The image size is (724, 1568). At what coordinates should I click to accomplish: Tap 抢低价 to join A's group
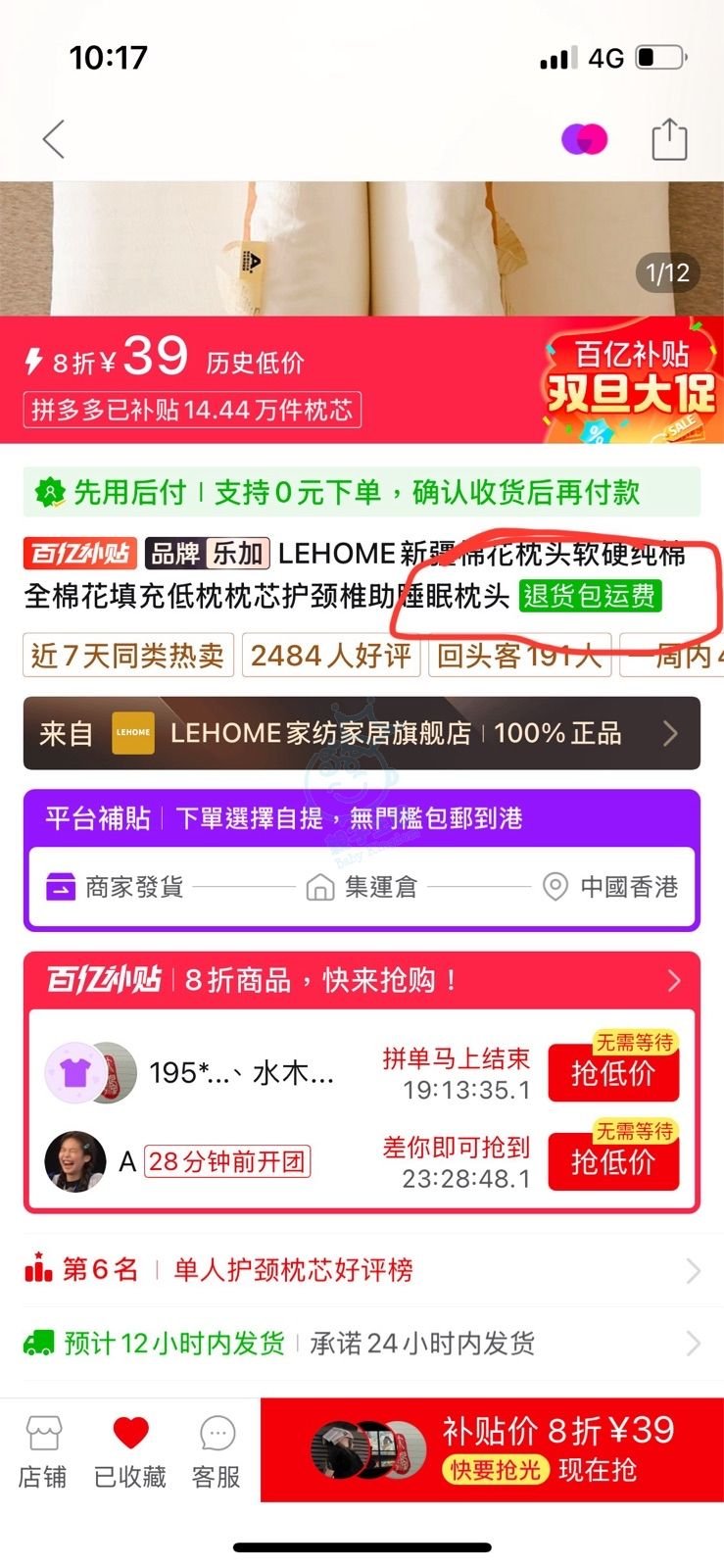(x=613, y=1161)
